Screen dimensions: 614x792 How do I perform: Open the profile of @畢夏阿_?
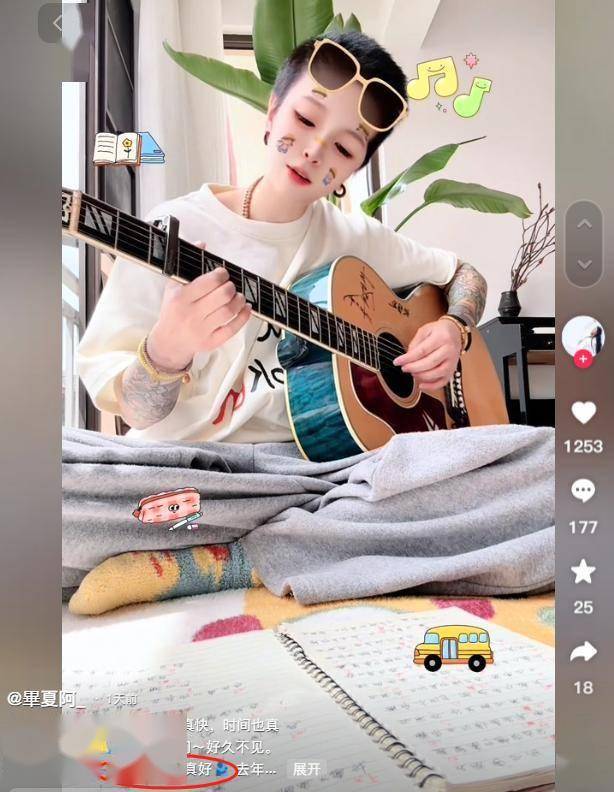tap(48, 698)
